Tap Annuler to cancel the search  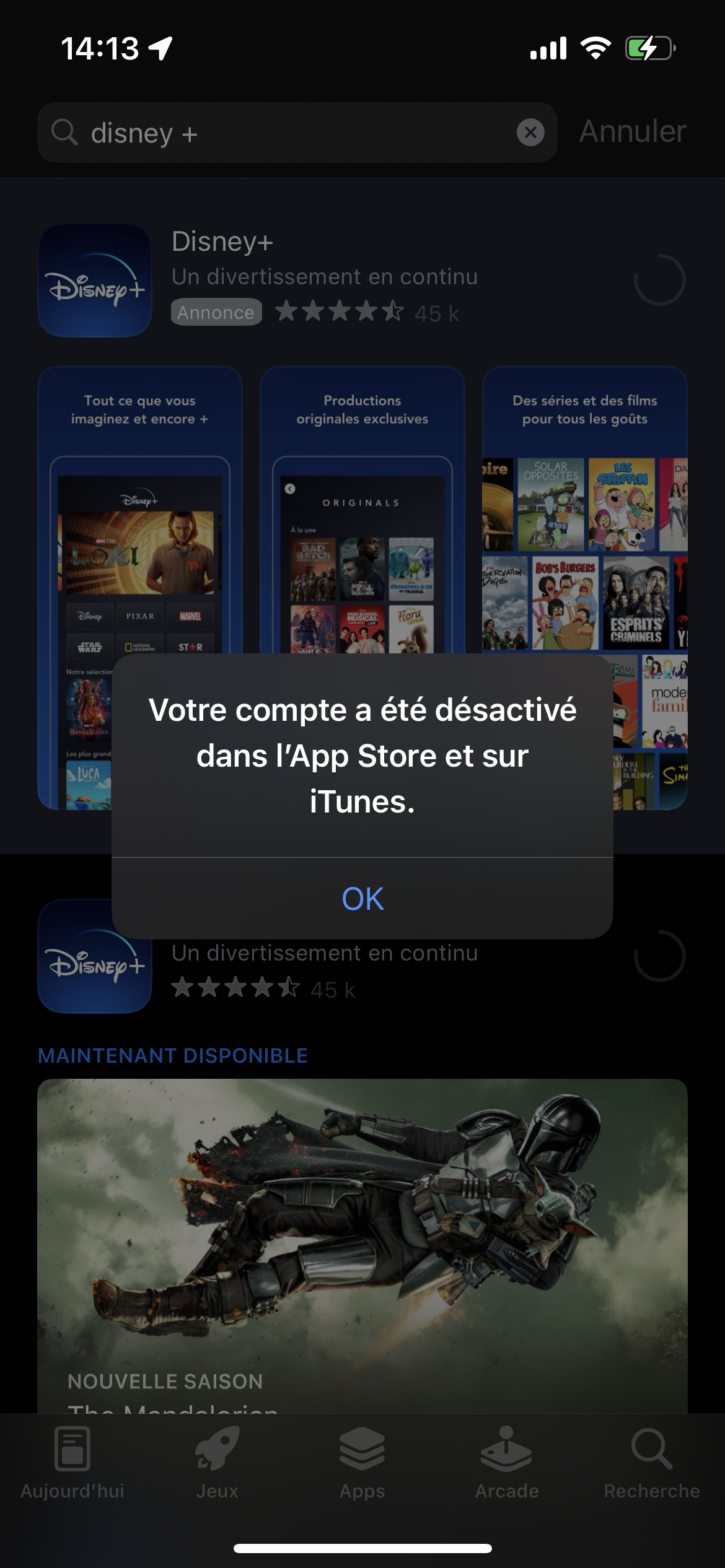pos(632,132)
